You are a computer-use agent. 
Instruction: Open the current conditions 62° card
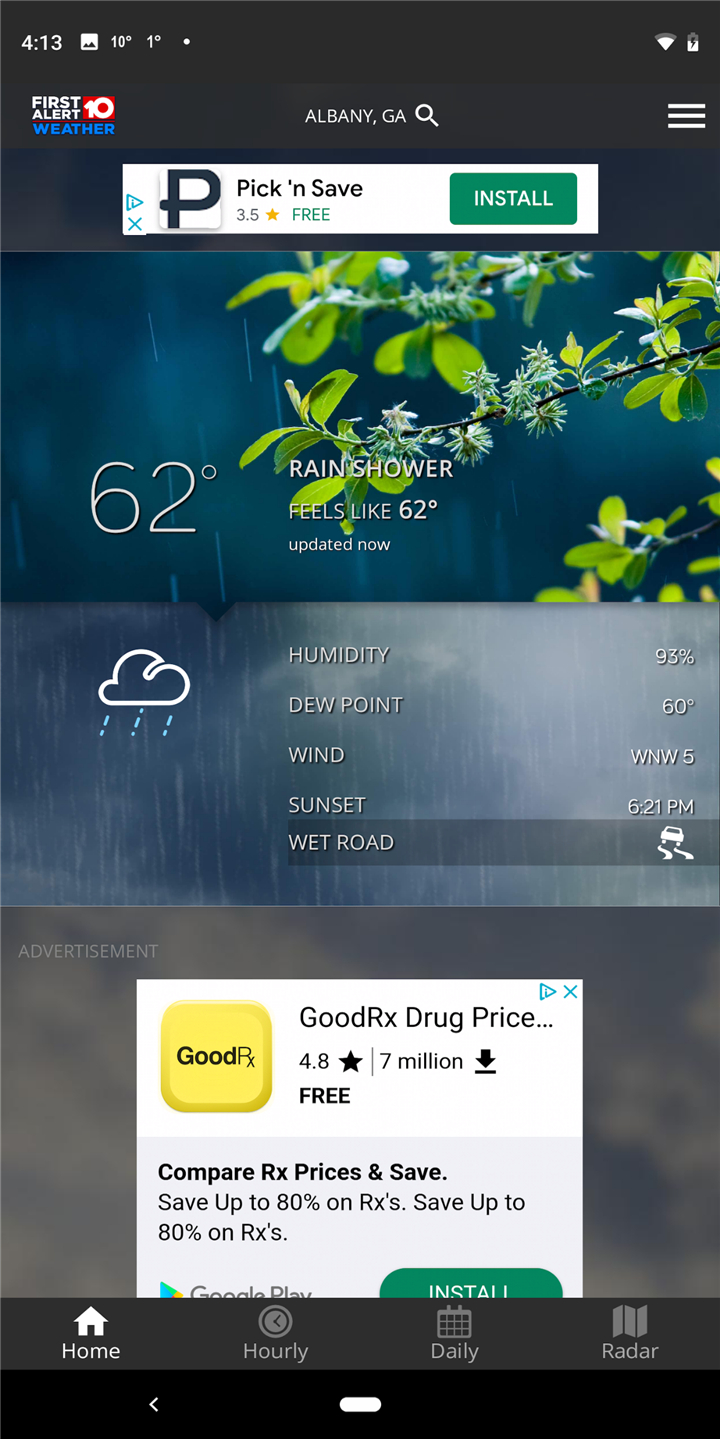tap(360, 426)
